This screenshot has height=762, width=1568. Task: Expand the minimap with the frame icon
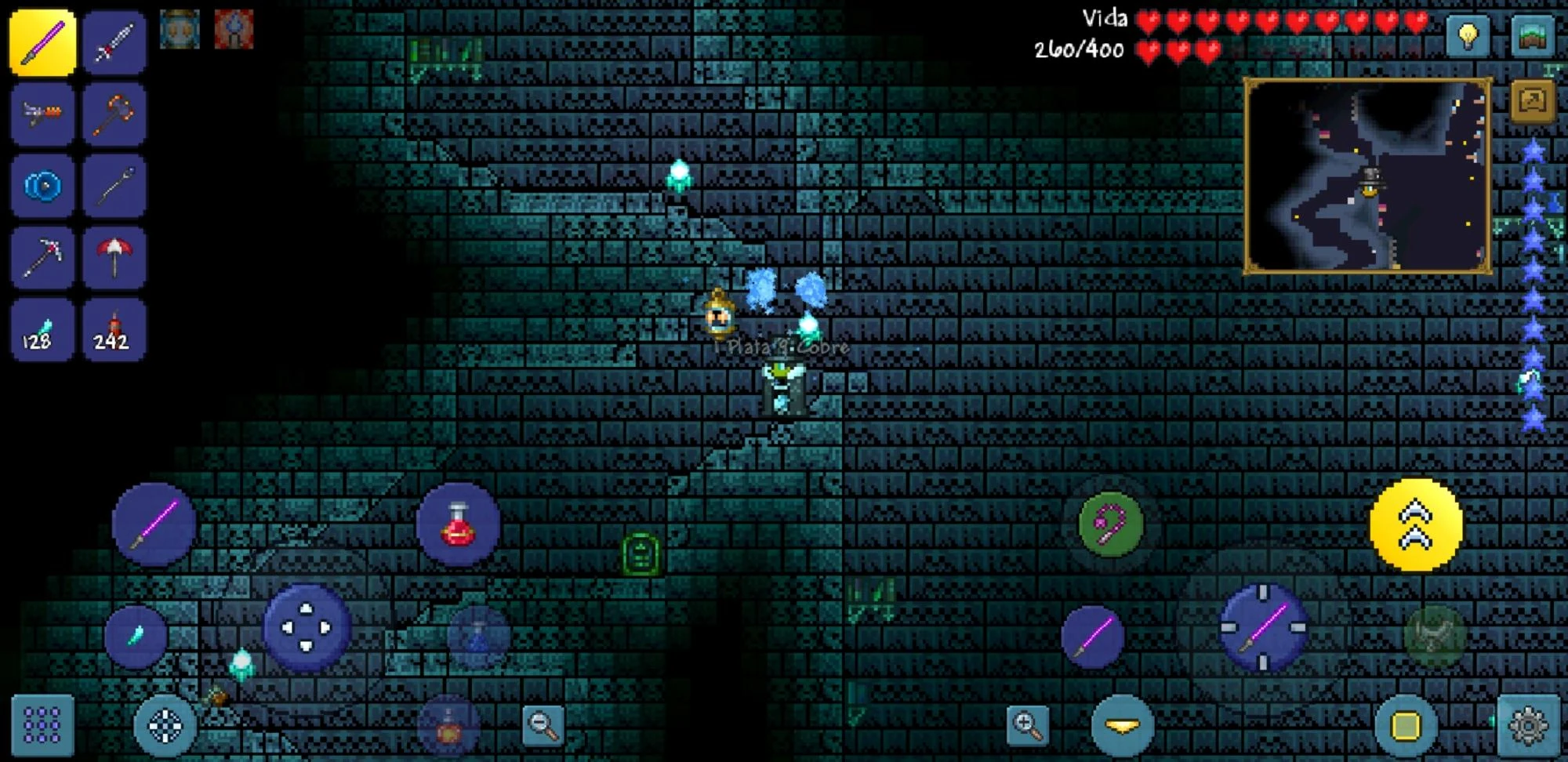(x=1531, y=101)
